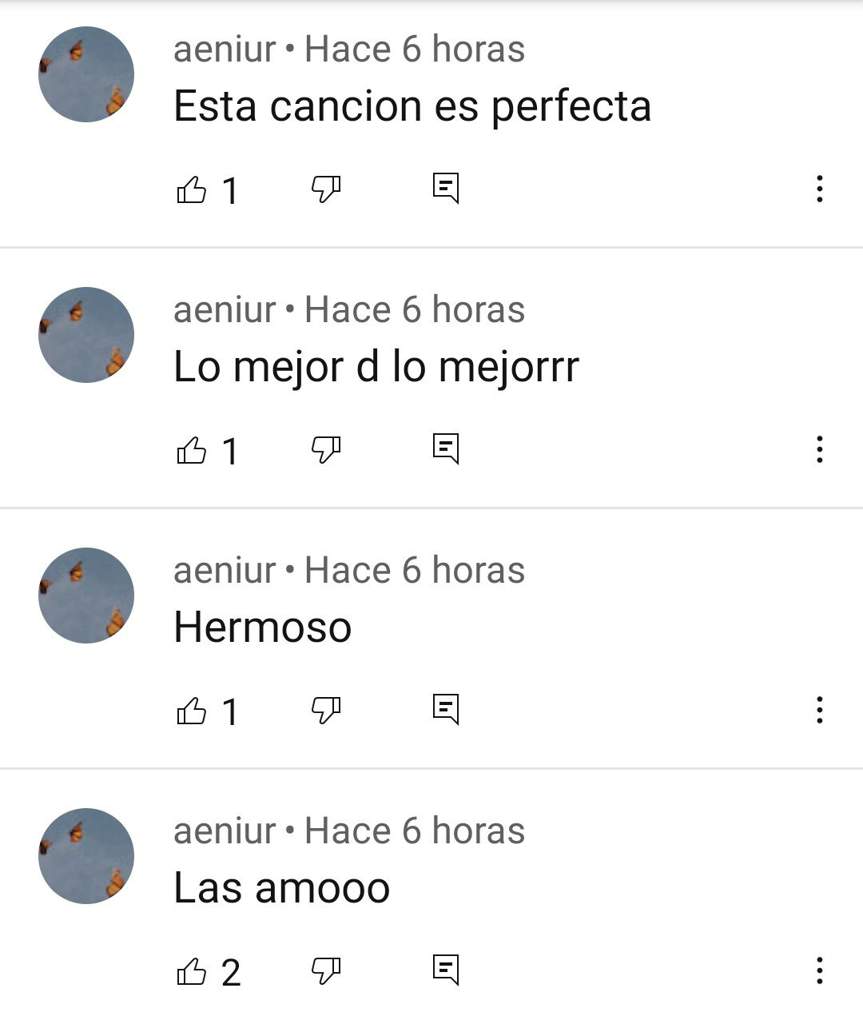The width and height of the screenshot is (863, 1024).
Task: Like the comment 'Las amooo'
Action: [191, 971]
